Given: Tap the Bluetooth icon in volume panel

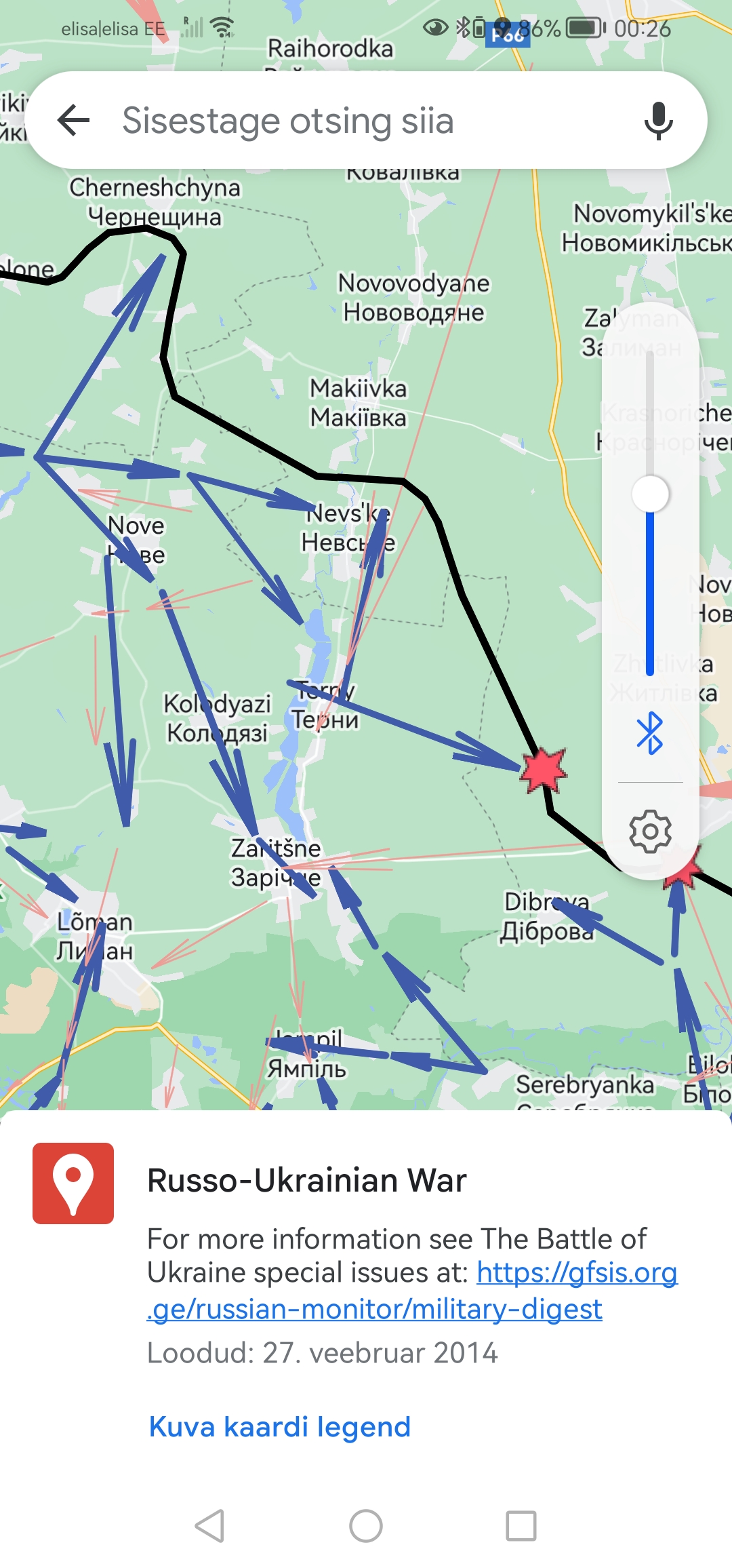Looking at the screenshot, I should point(650,733).
